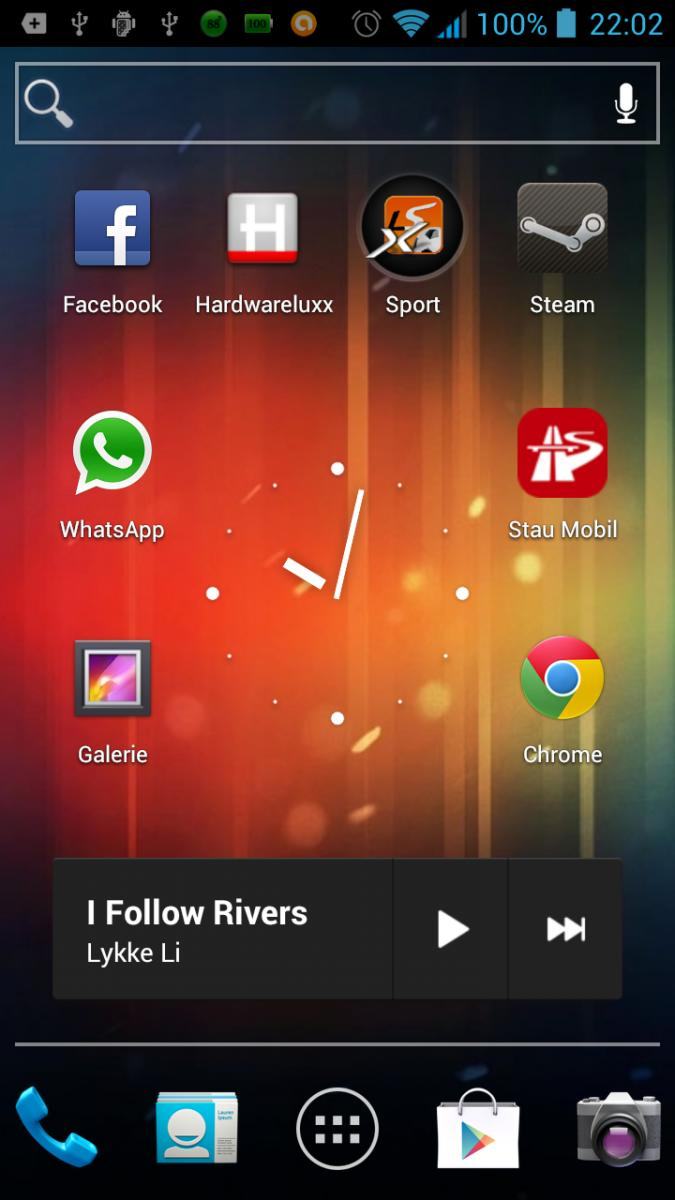Viewport: 675px width, 1200px height.
Task: Open the app drawer
Action: [337, 1128]
